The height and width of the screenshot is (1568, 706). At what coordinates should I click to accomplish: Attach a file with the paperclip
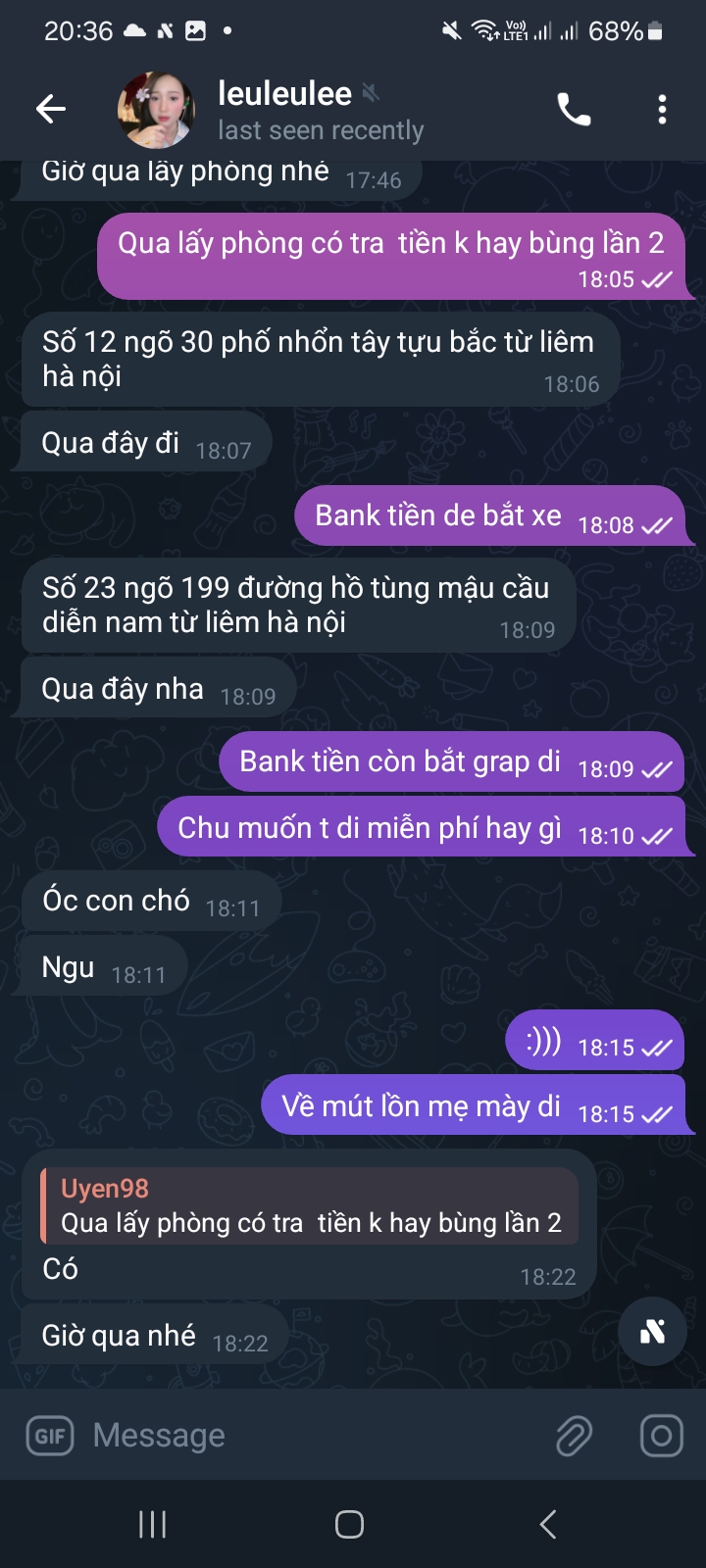point(574,1436)
